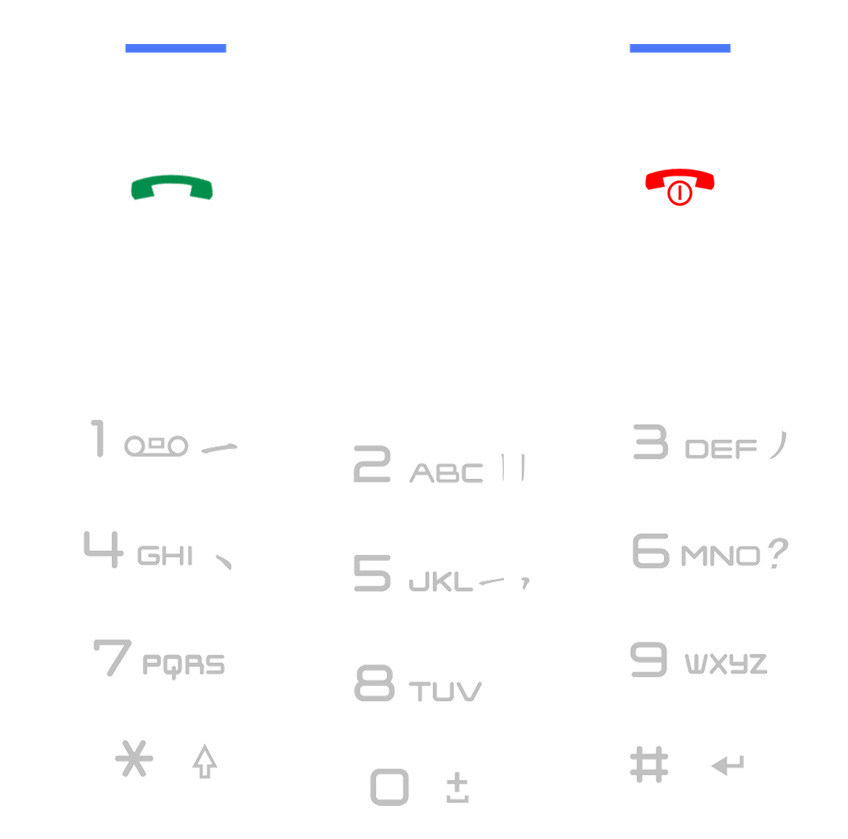Tap the 4 GHI key
Viewport: 848px width, 839px height.
pos(157,552)
